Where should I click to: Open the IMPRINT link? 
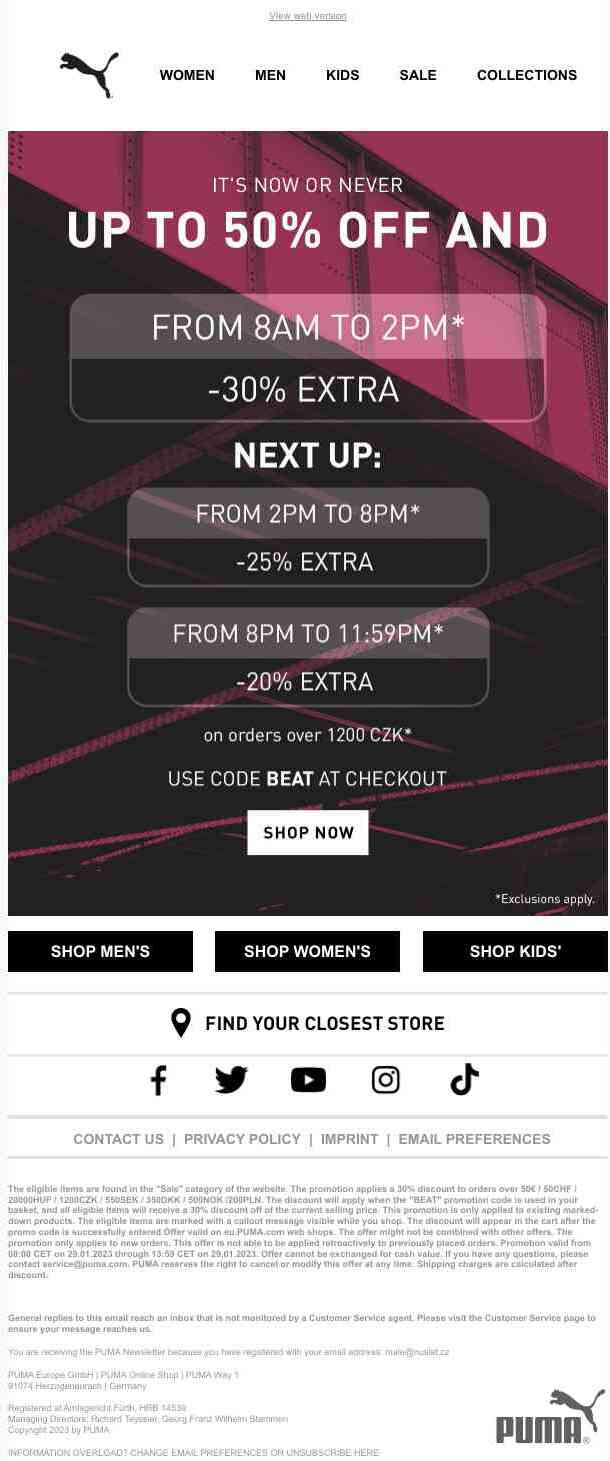(349, 1139)
